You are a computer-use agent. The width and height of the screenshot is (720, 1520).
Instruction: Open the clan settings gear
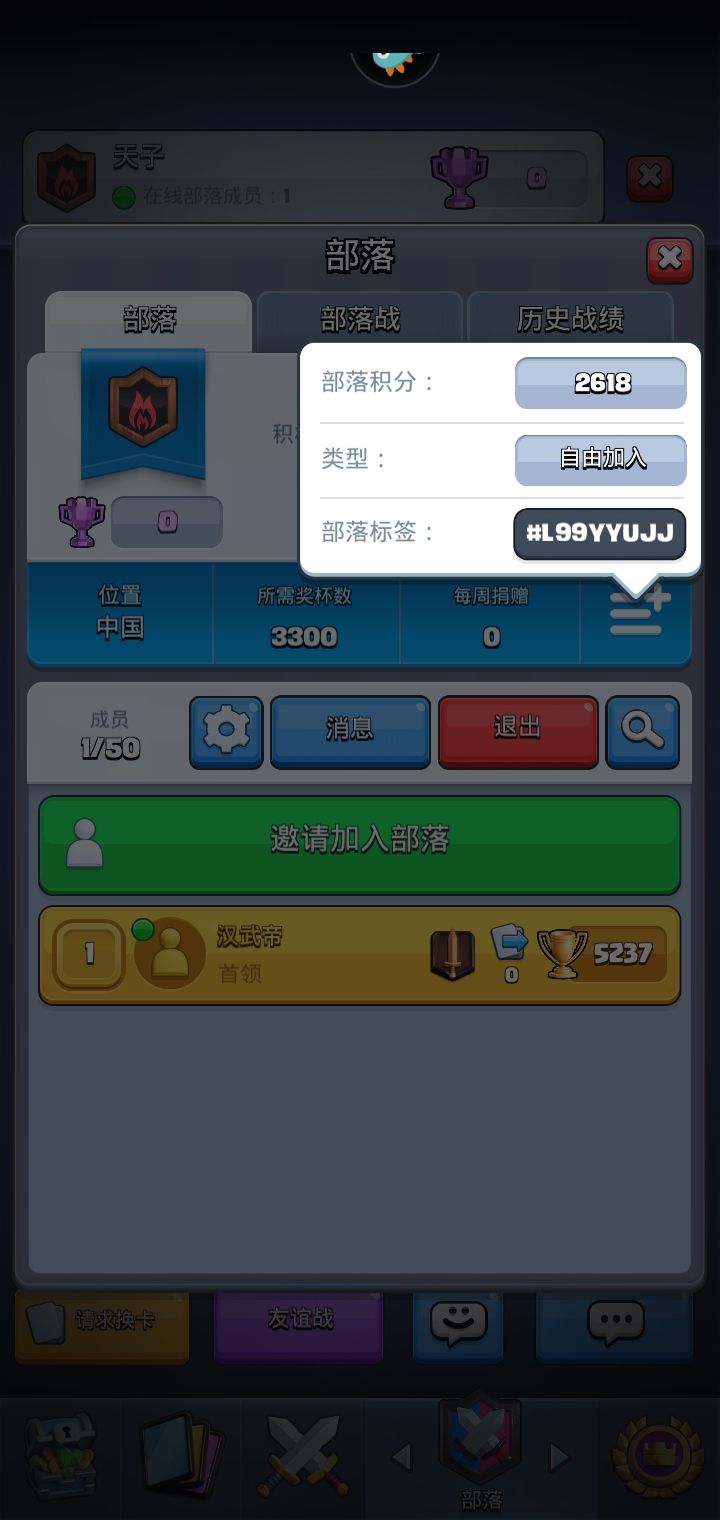226,732
